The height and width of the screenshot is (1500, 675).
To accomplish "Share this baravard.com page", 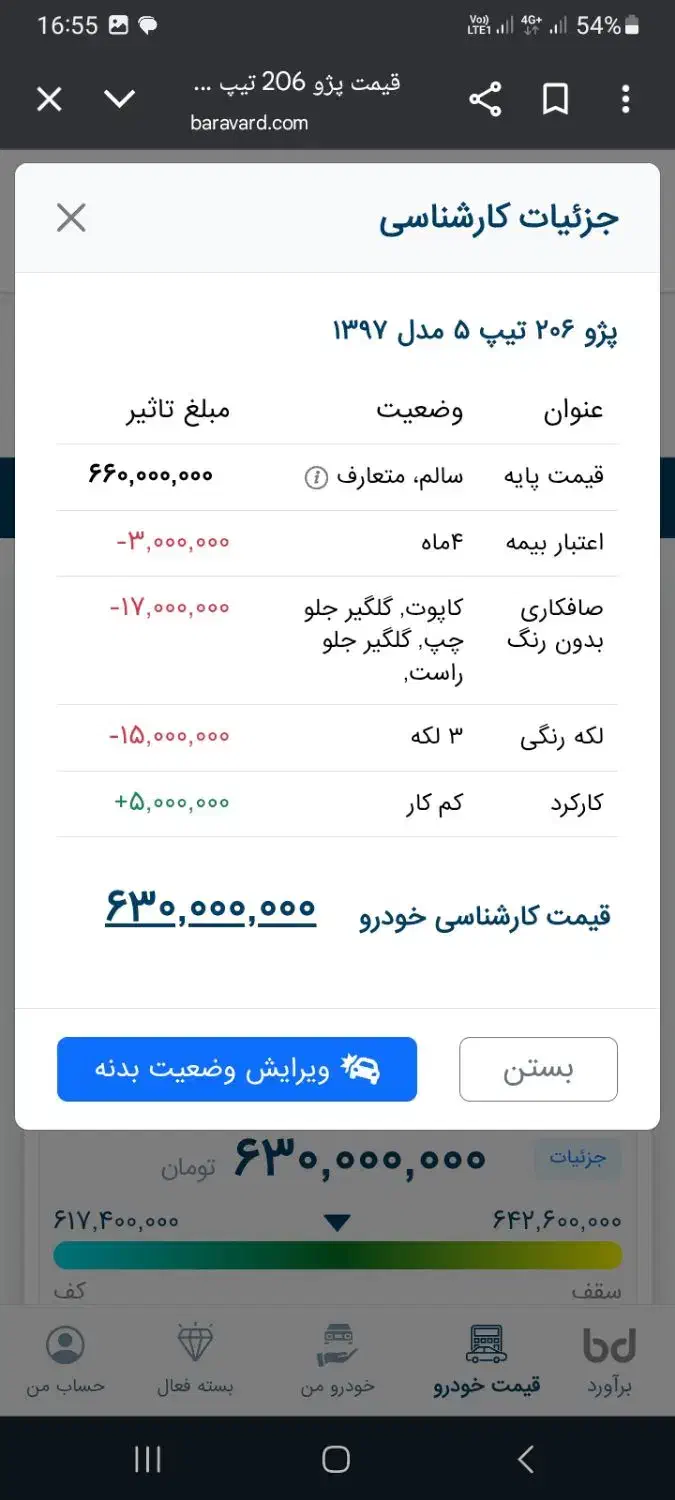I will tap(485, 99).
